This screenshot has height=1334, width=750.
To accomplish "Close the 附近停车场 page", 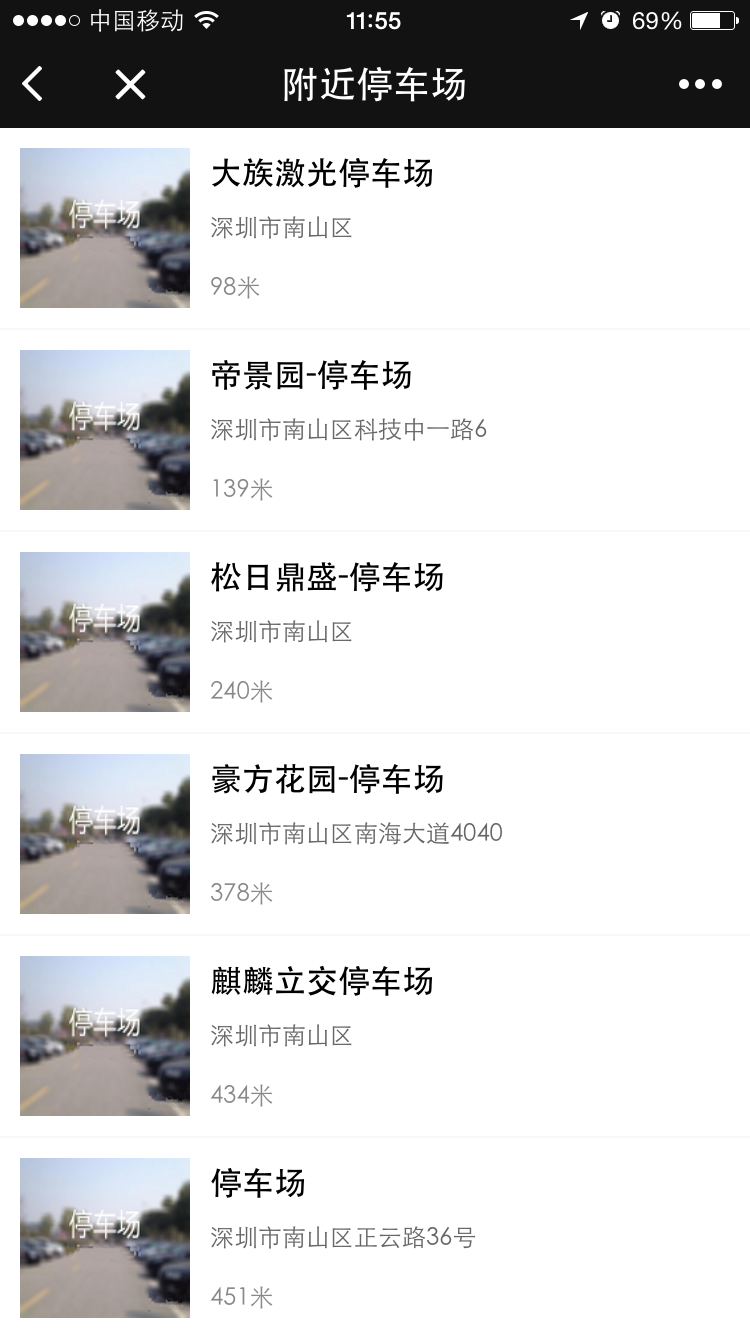I will tap(130, 85).
